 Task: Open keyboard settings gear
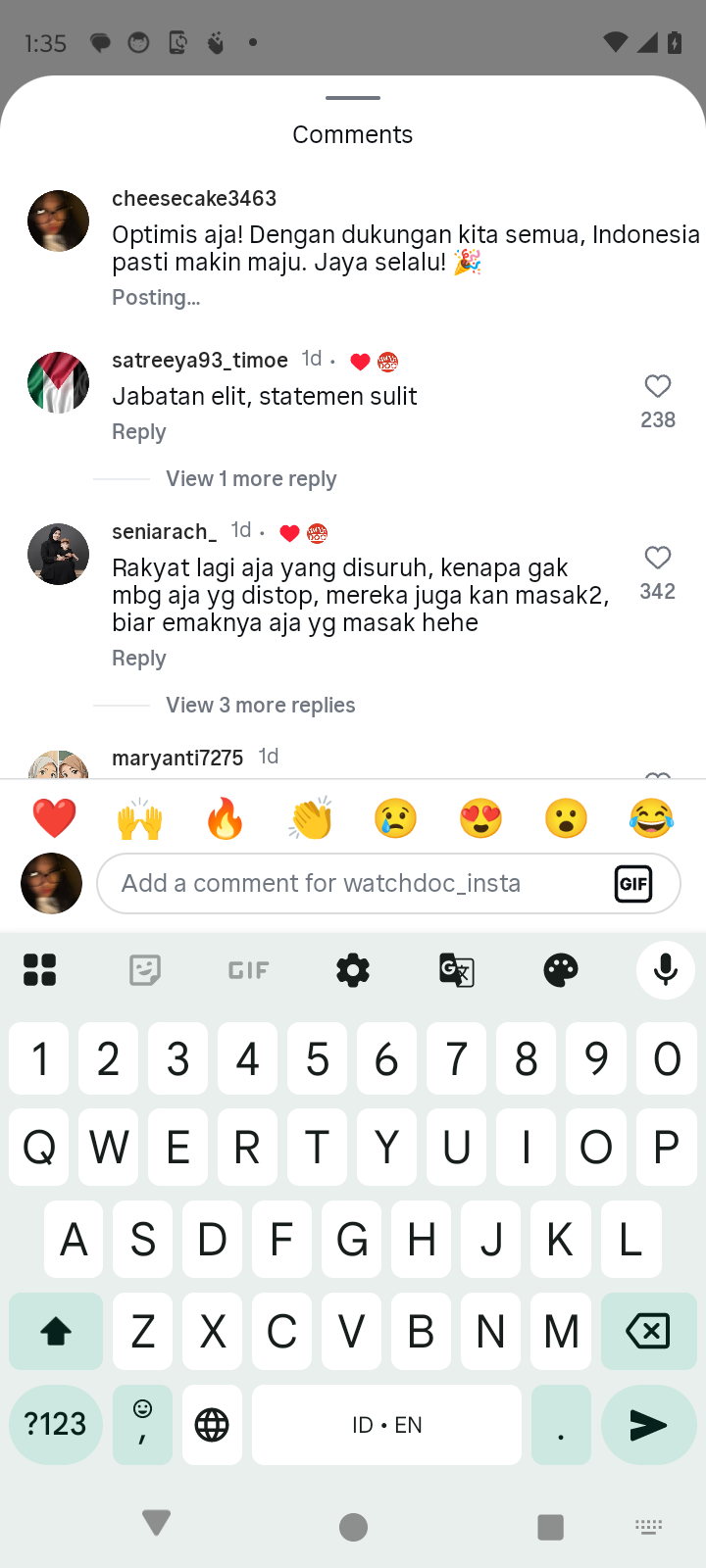[353, 970]
